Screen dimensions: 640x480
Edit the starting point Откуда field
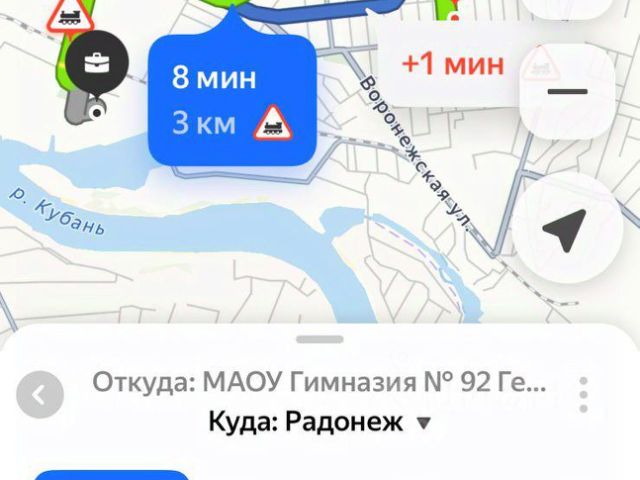(x=320, y=382)
